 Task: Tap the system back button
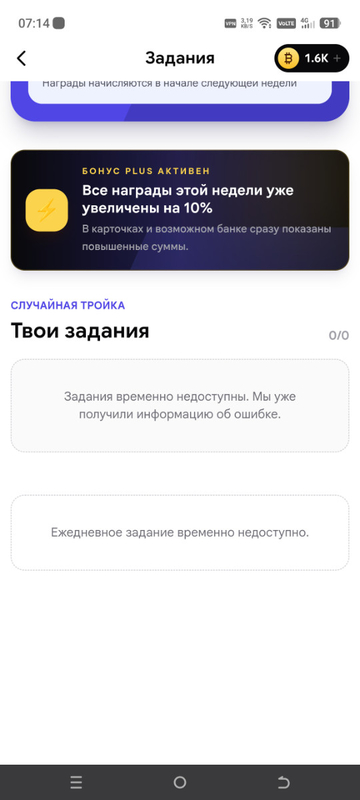click(284, 782)
